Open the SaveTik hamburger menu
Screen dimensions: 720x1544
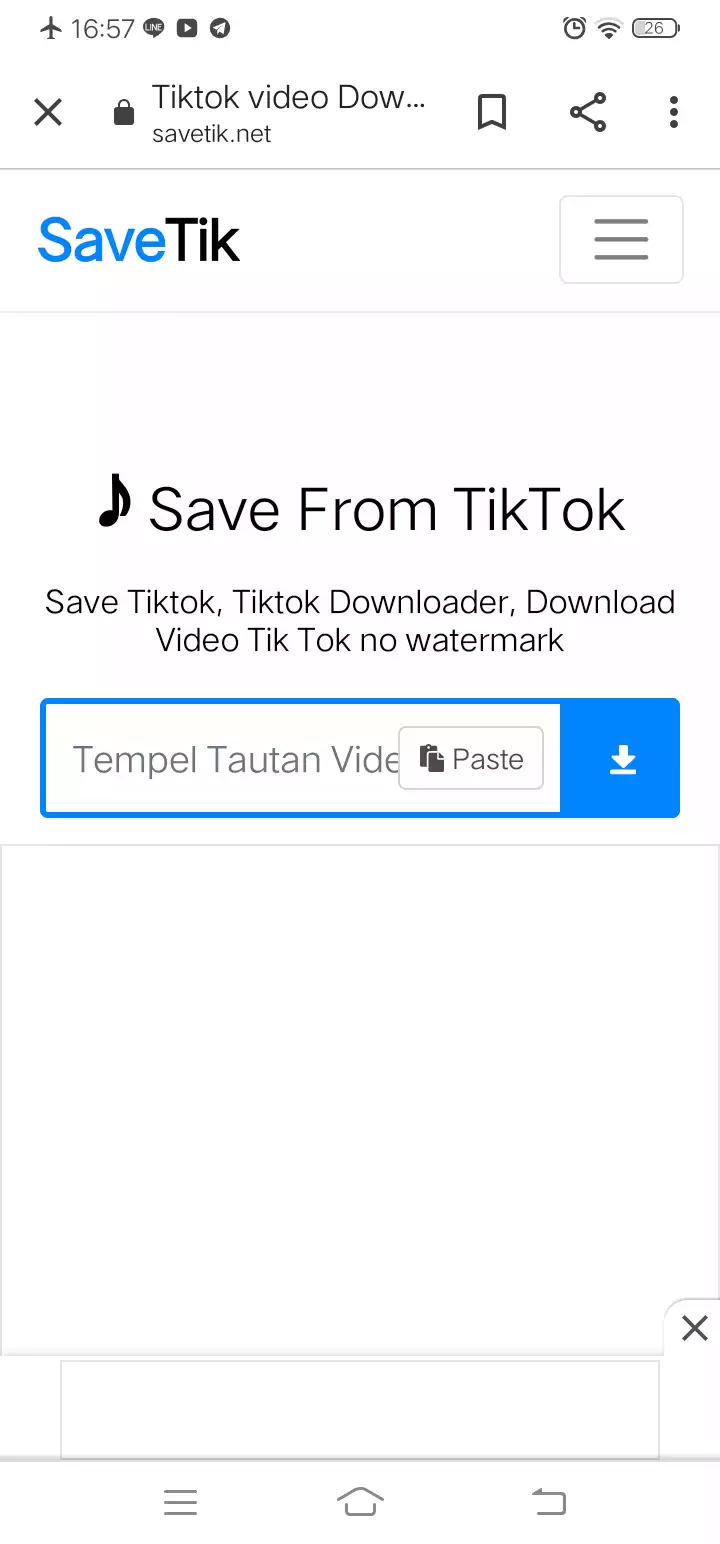(x=621, y=240)
